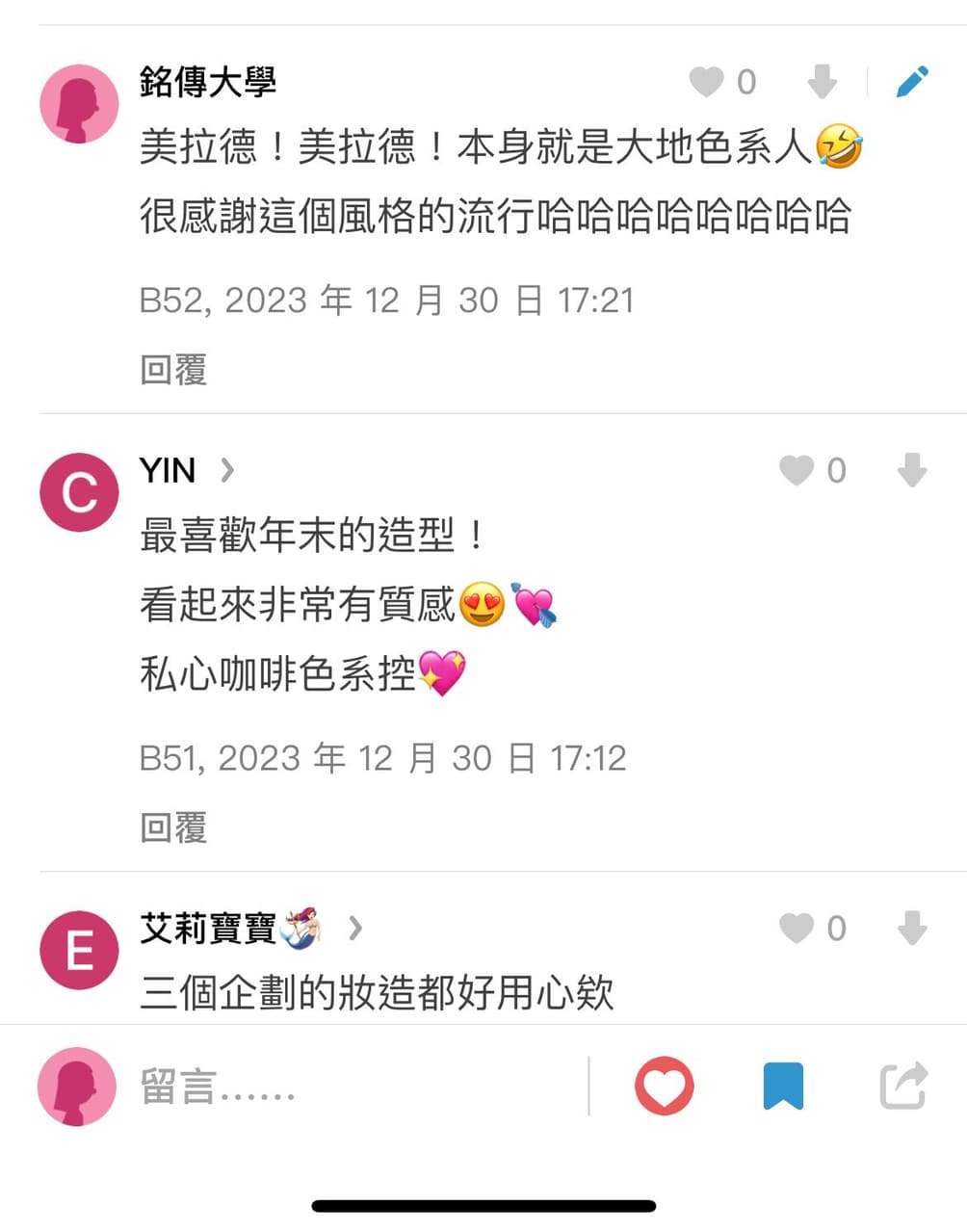Downvote YIN's comment

(x=911, y=471)
